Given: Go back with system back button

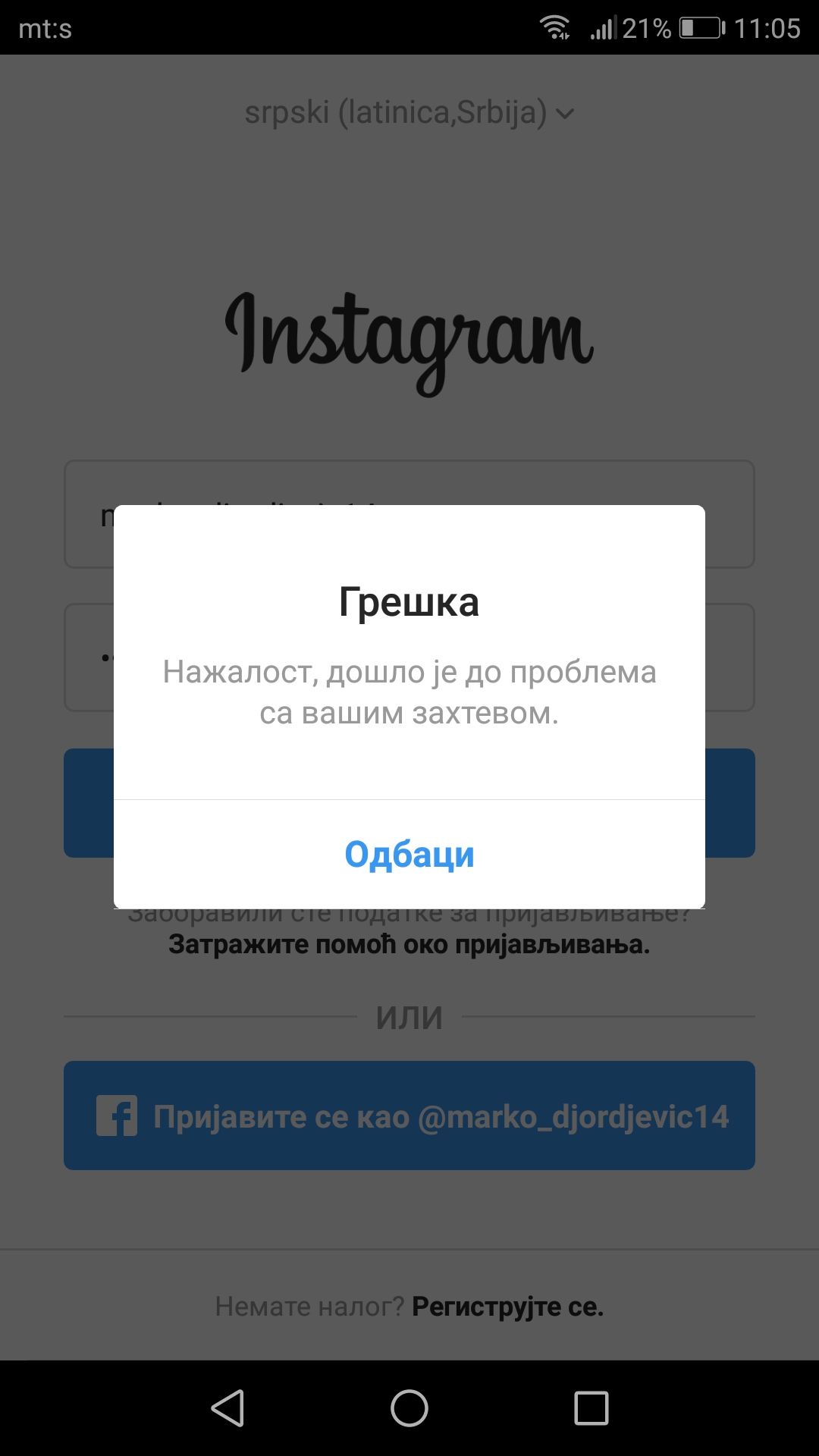Looking at the screenshot, I should tap(227, 1408).
